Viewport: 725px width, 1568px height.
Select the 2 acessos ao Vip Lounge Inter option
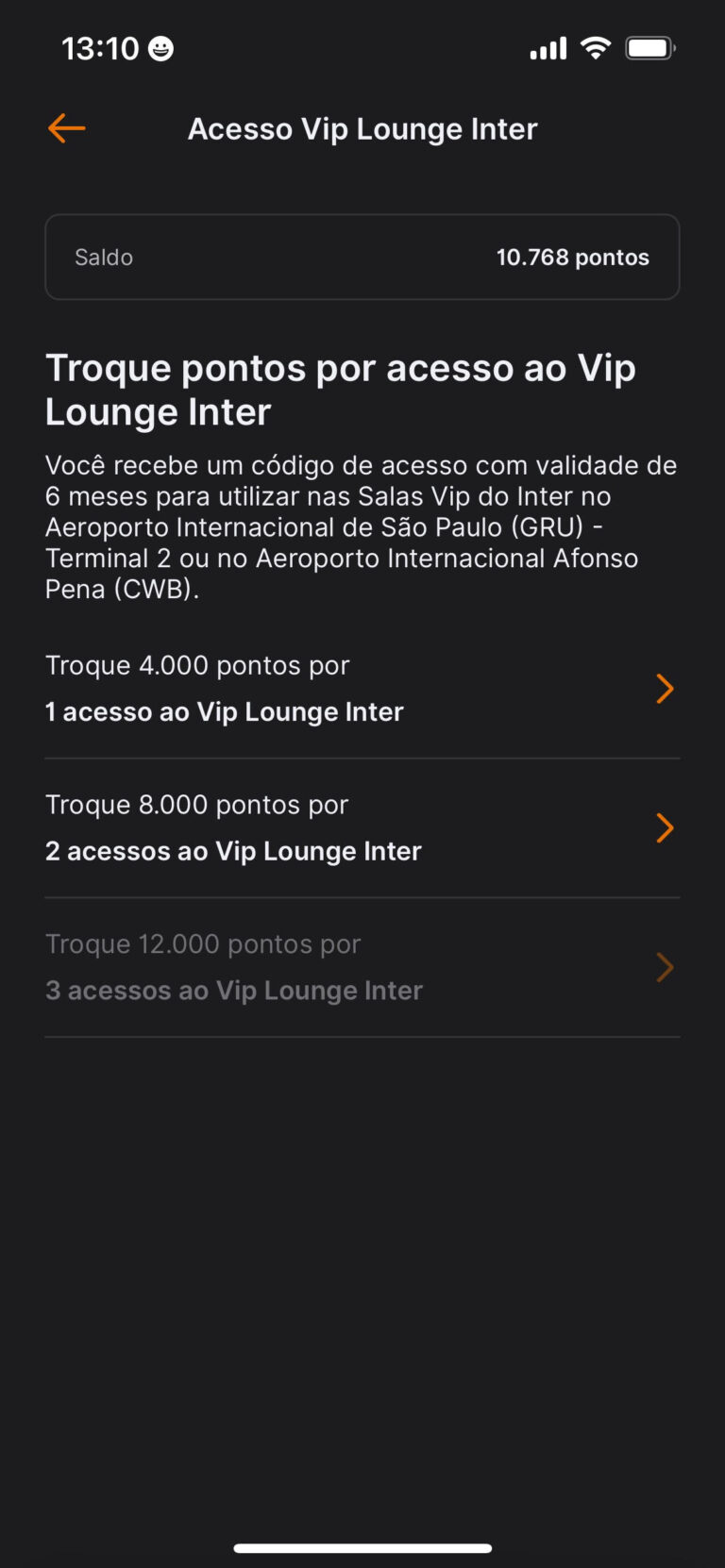[233, 851]
